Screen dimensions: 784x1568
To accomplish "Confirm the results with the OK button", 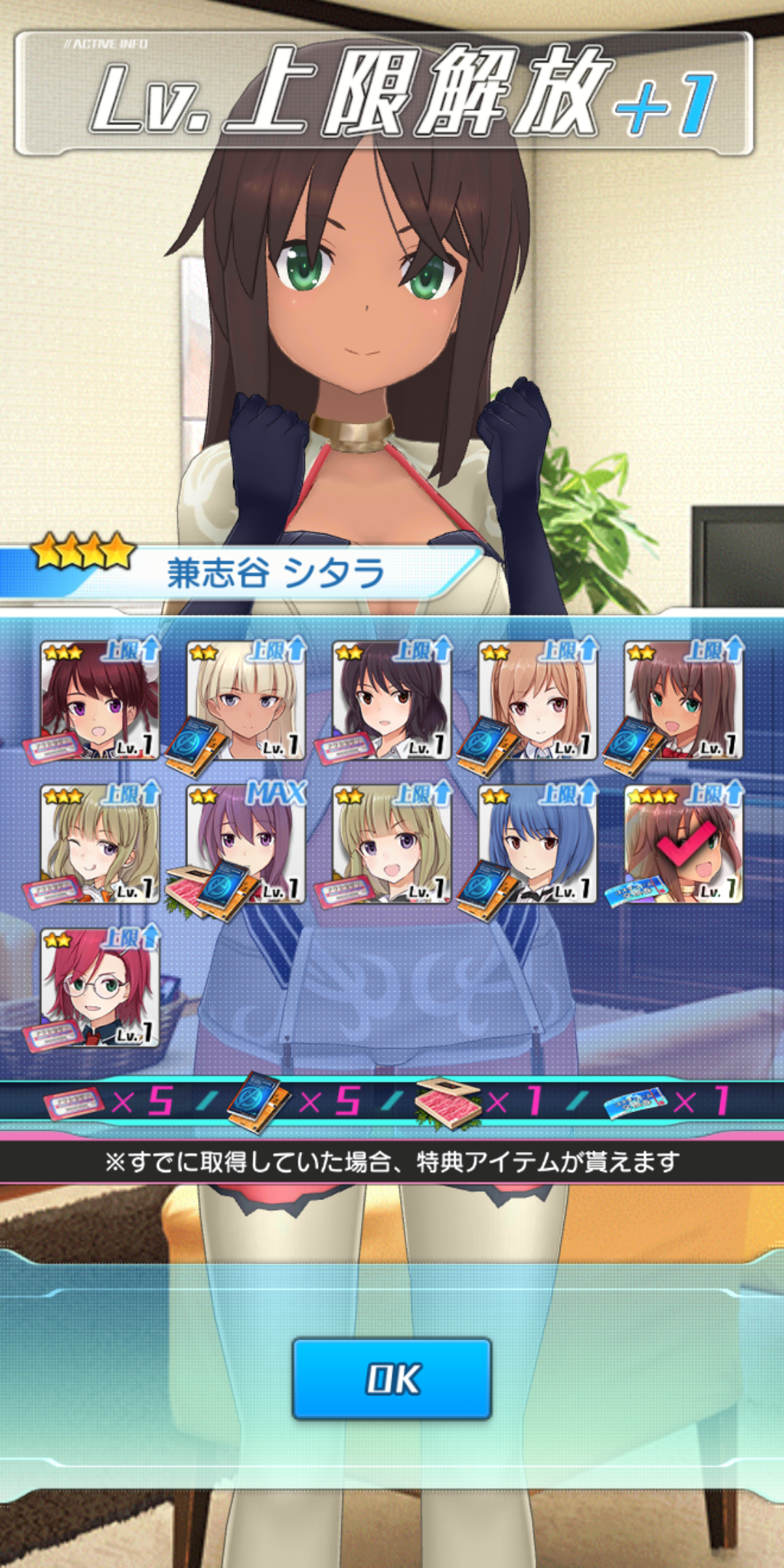I will 392,1379.
